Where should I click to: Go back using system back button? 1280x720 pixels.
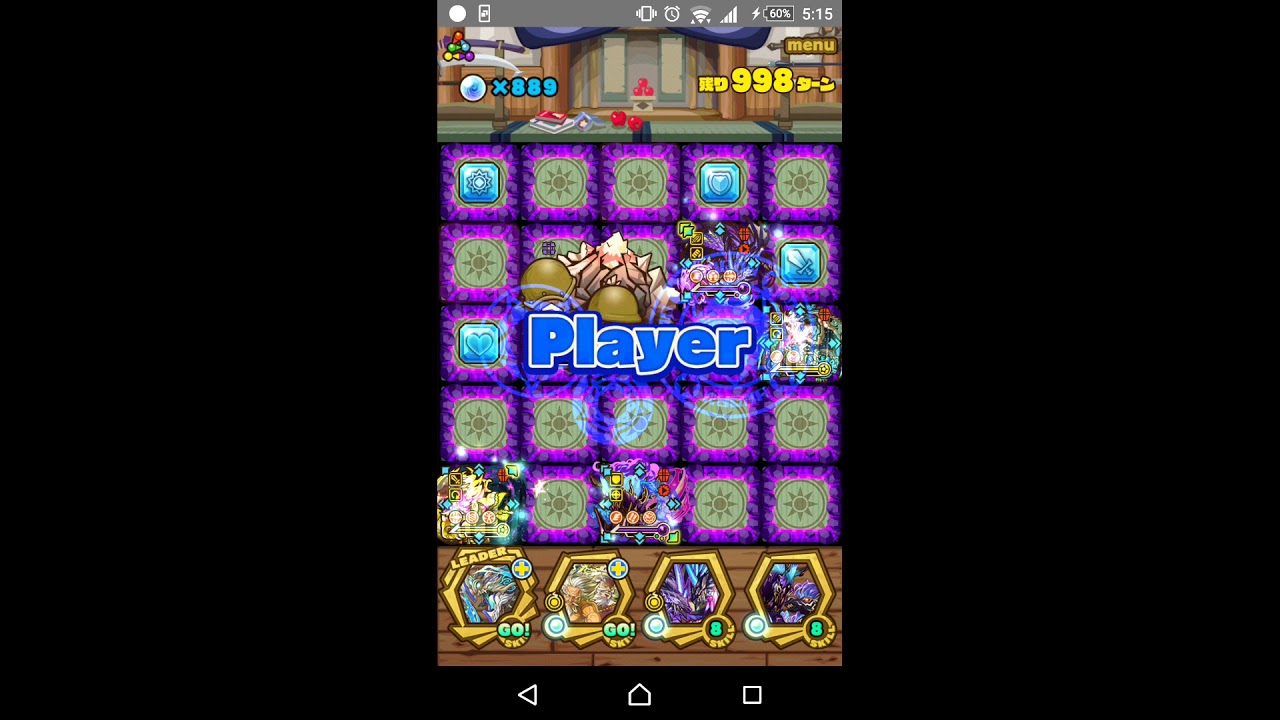(x=528, y=695)
